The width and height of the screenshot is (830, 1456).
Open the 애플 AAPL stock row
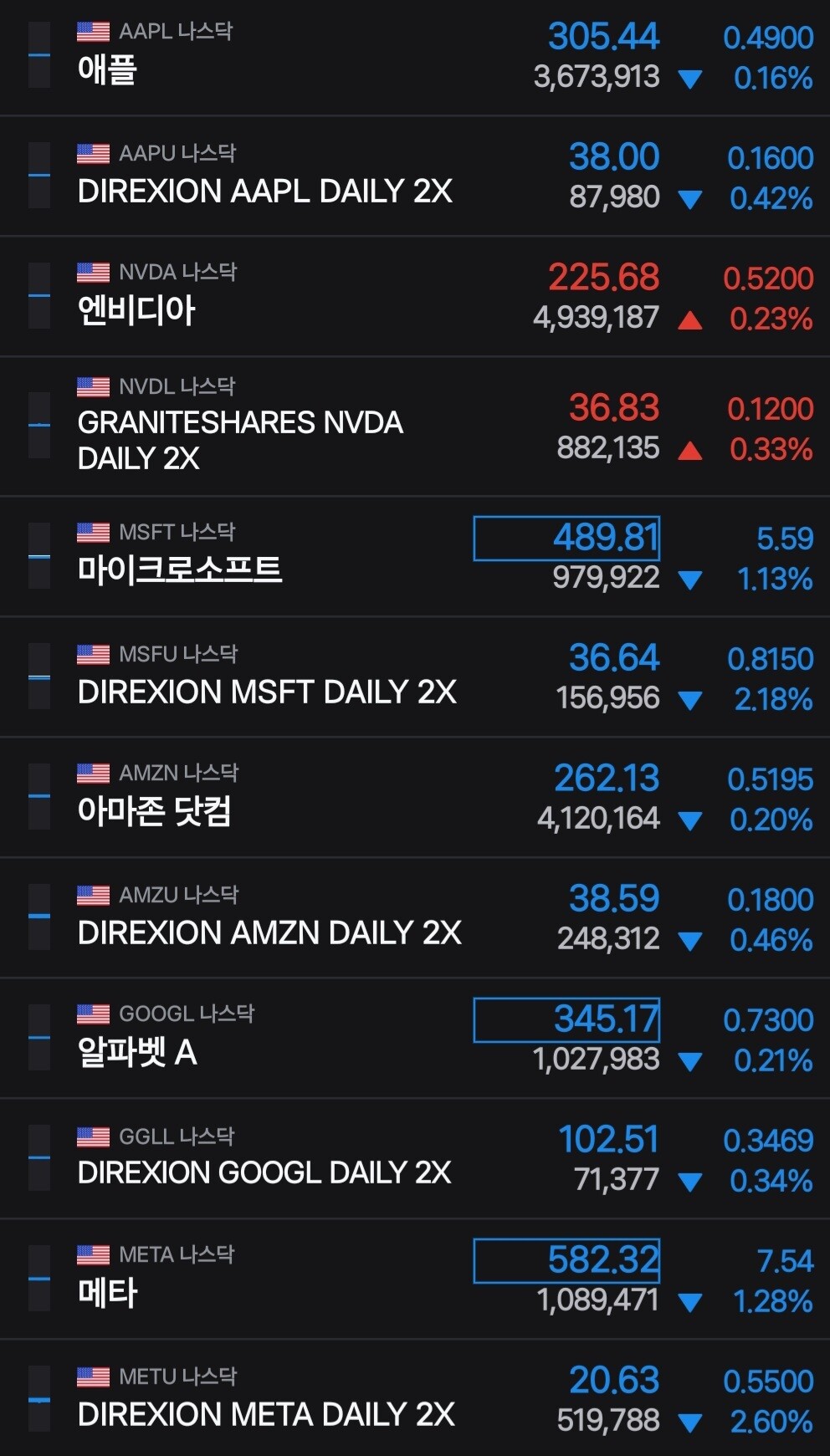pos(415,57)
